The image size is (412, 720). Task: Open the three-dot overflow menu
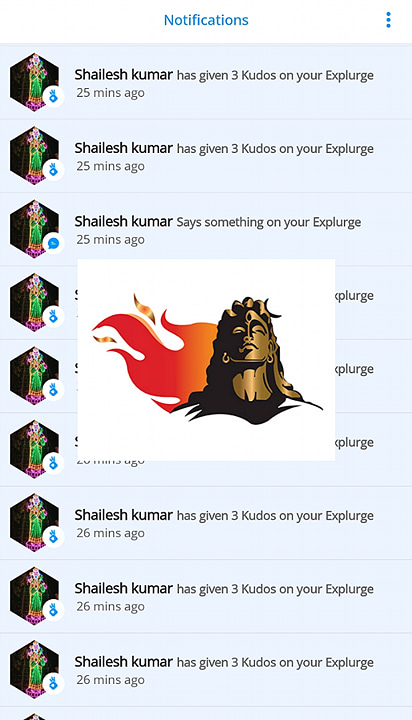click(x=388, y=20)
